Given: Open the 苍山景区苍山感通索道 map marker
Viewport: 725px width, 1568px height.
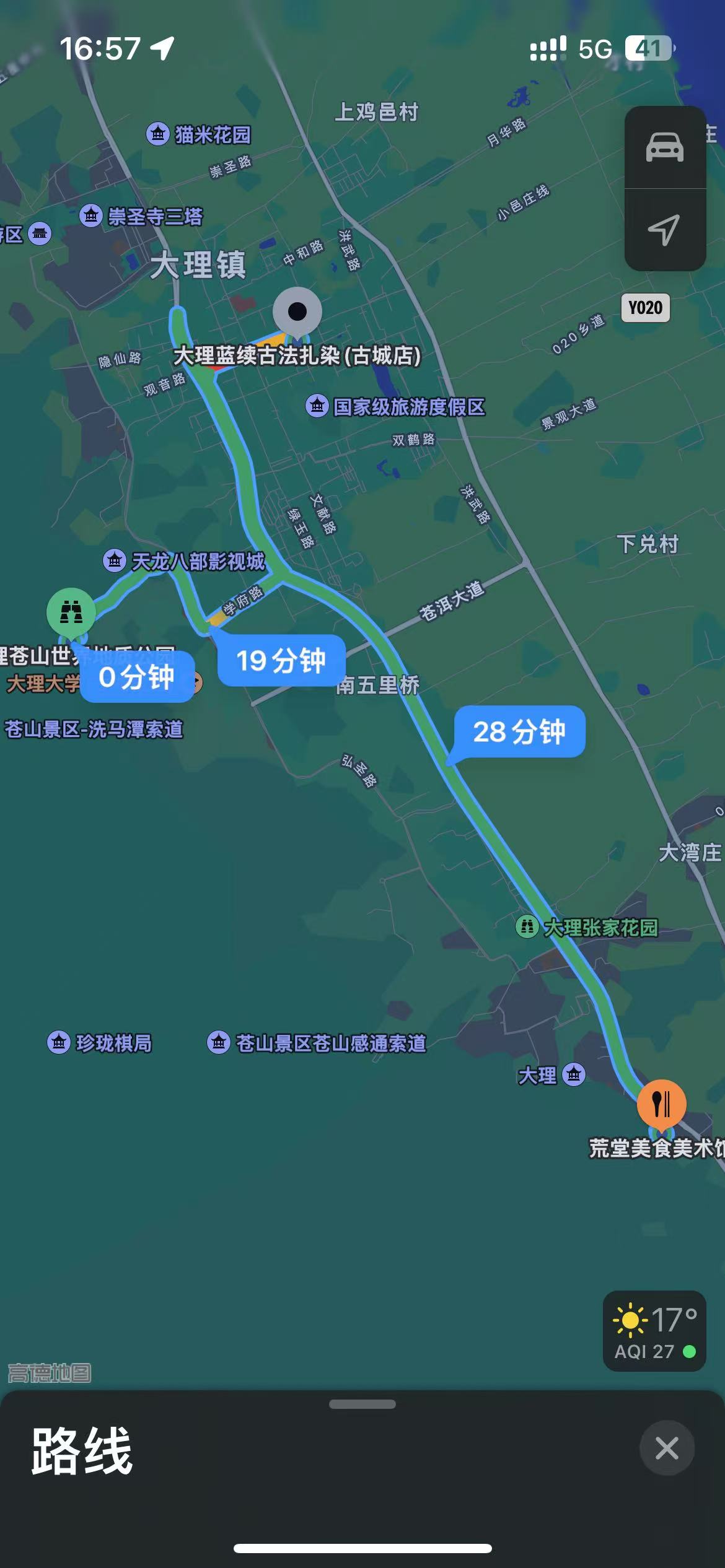Looking at the screenshot, I should pos(219,1042).
